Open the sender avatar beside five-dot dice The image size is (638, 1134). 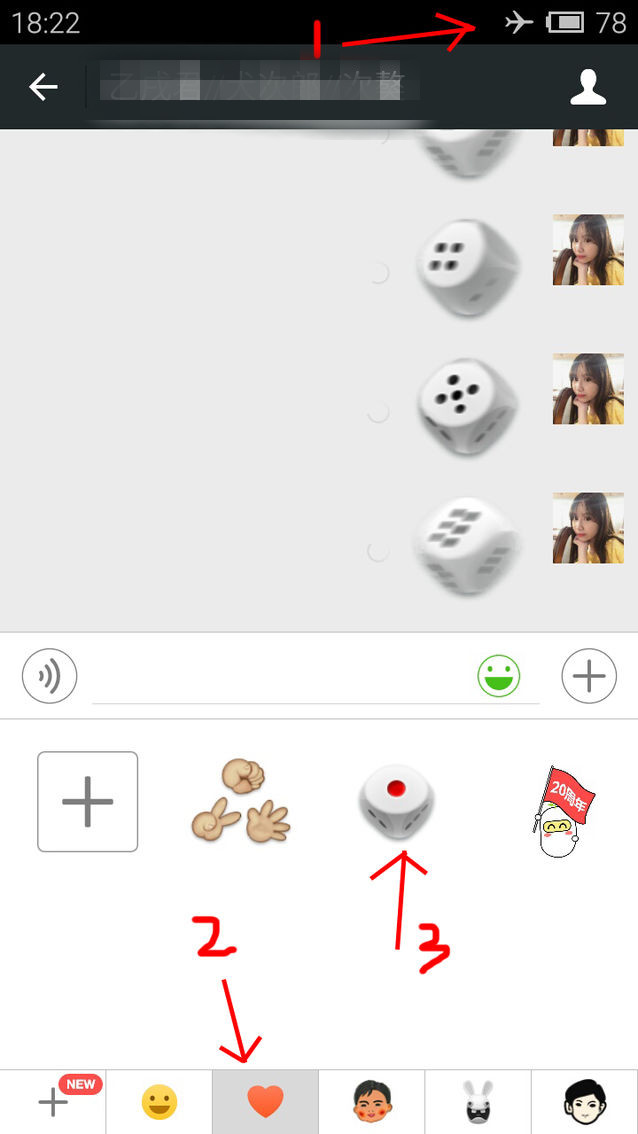(x=588, y=388)
